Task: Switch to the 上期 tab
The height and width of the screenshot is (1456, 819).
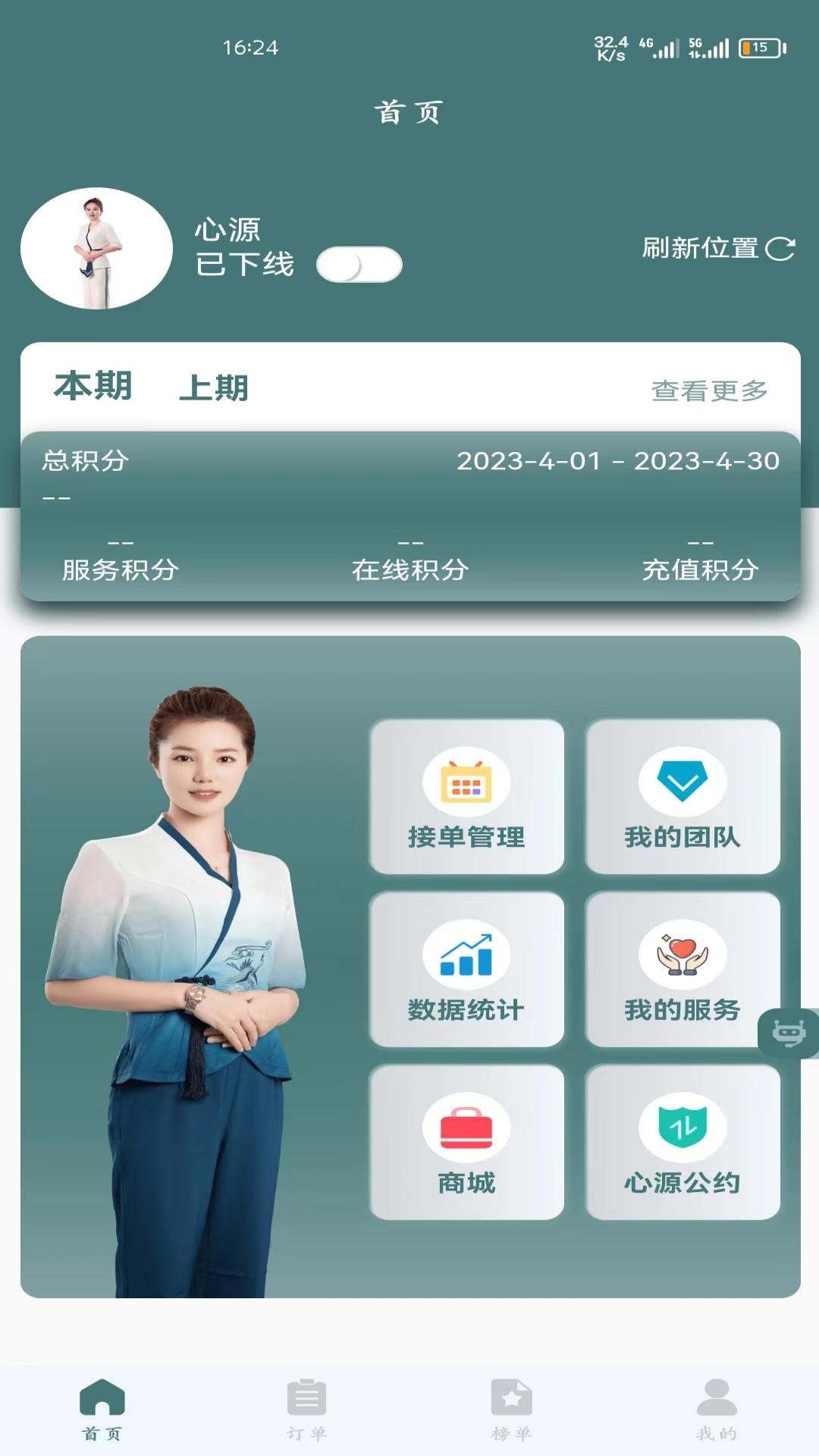Action: coord(214,388)
